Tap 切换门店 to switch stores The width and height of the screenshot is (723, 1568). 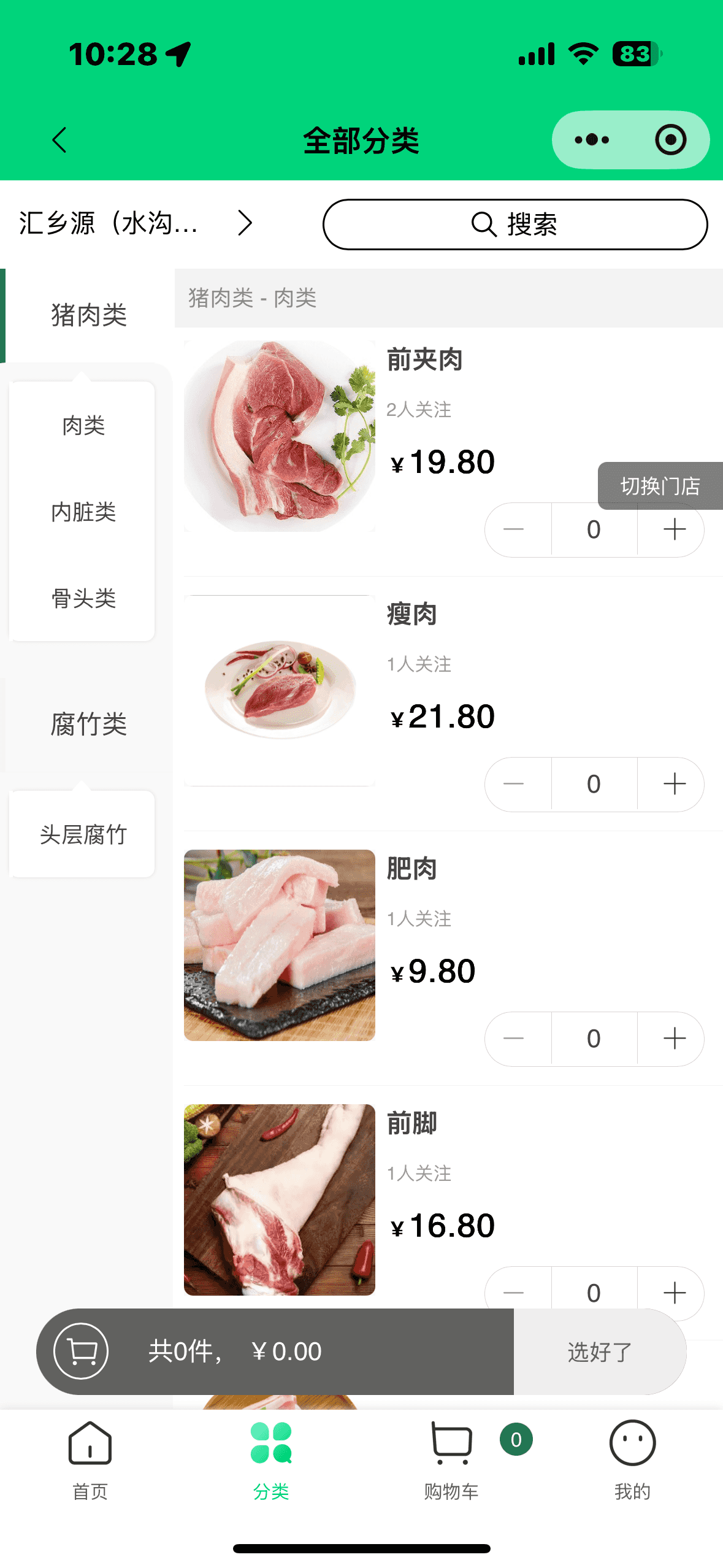tap(660, 486)
